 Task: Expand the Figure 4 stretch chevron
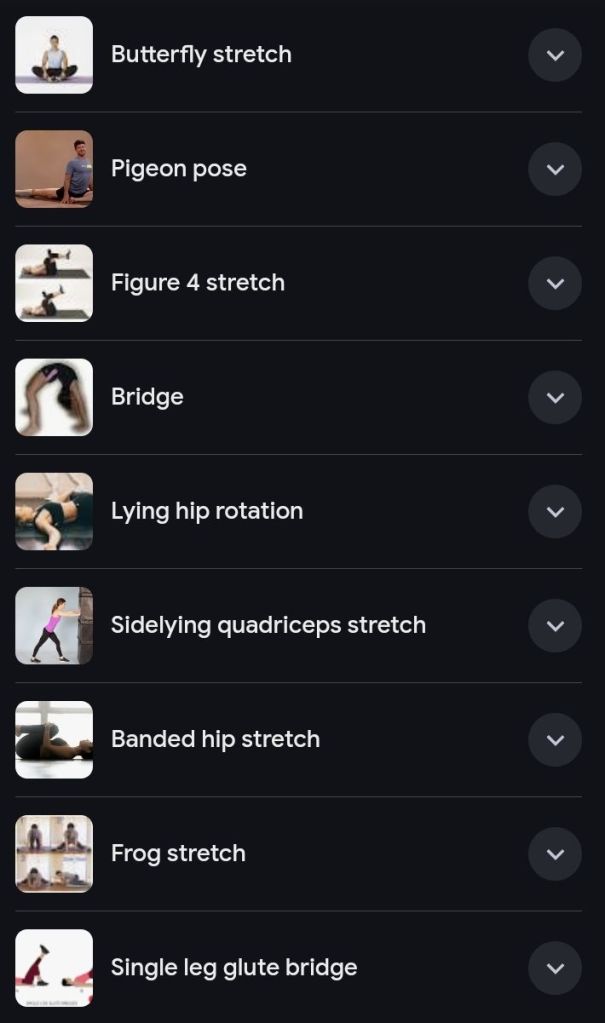click(555, 283)
